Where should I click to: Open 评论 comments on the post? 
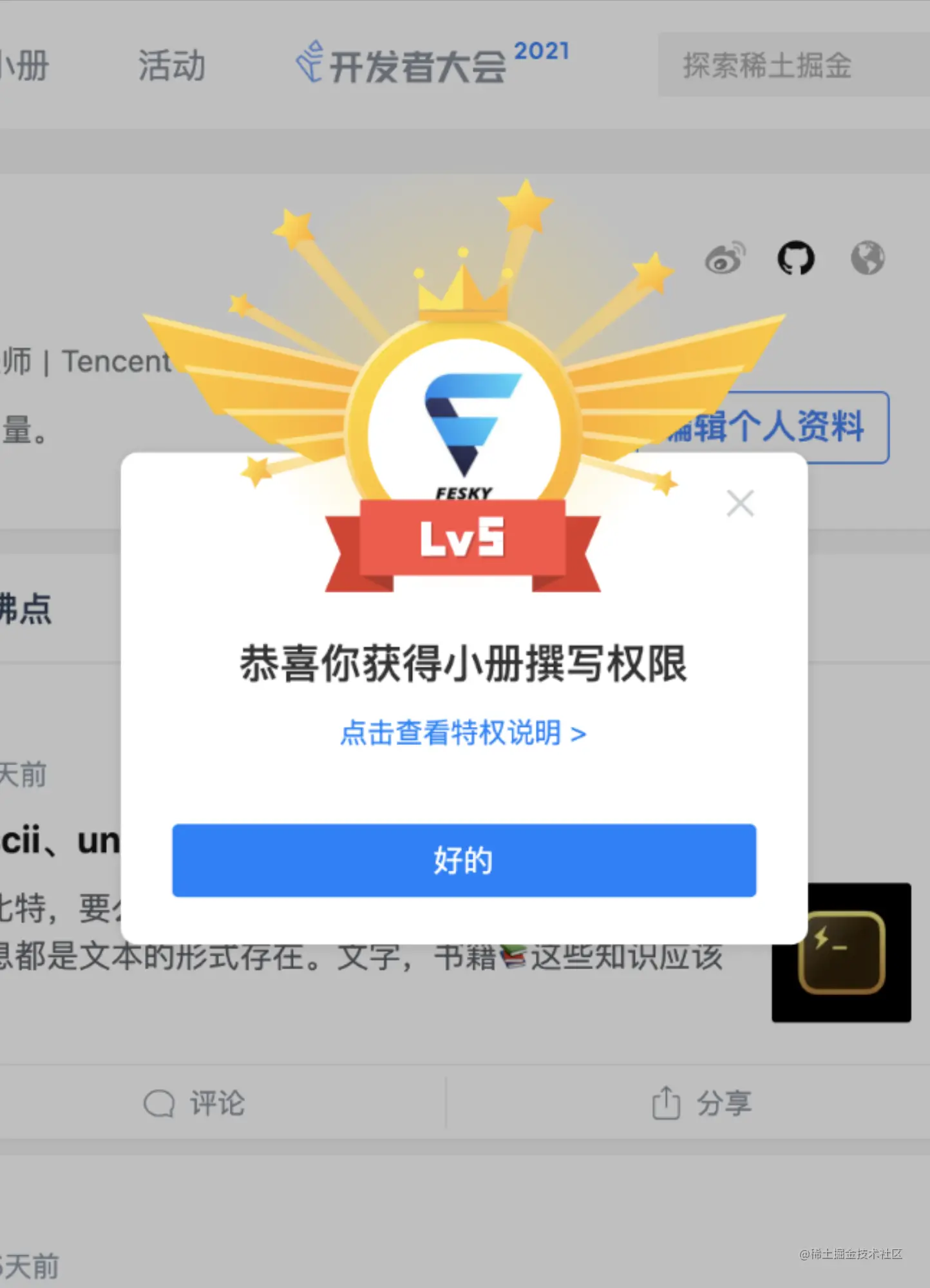coord(195,1103)
